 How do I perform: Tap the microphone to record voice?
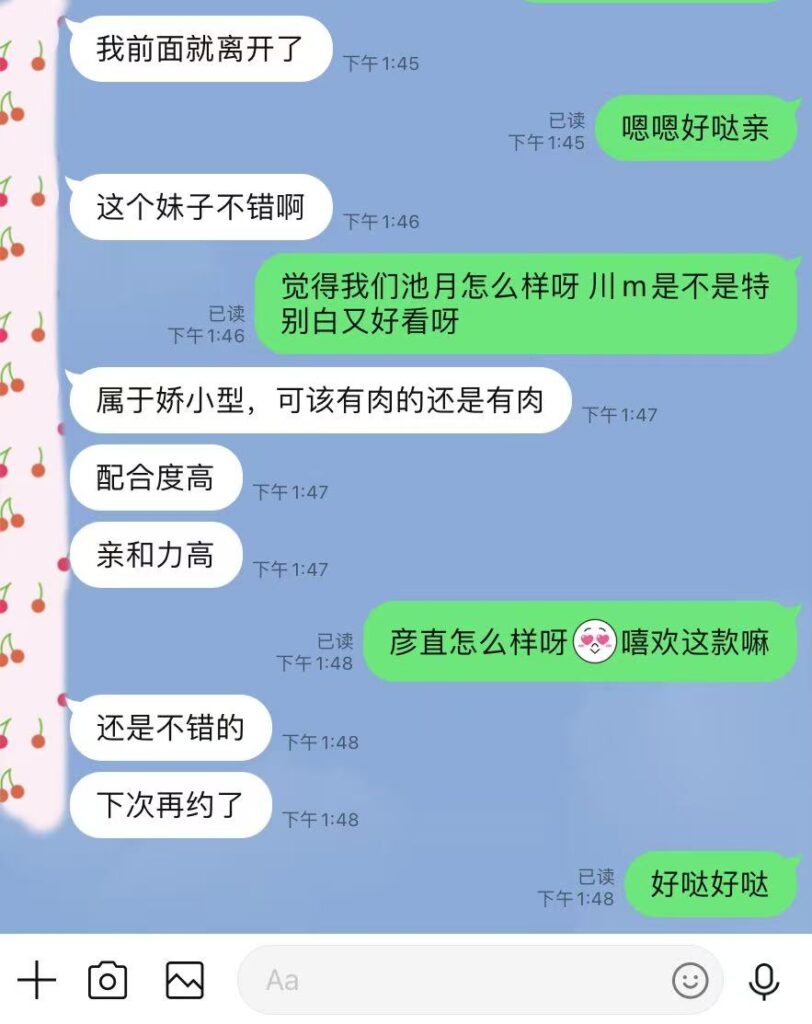coord(764,980)
